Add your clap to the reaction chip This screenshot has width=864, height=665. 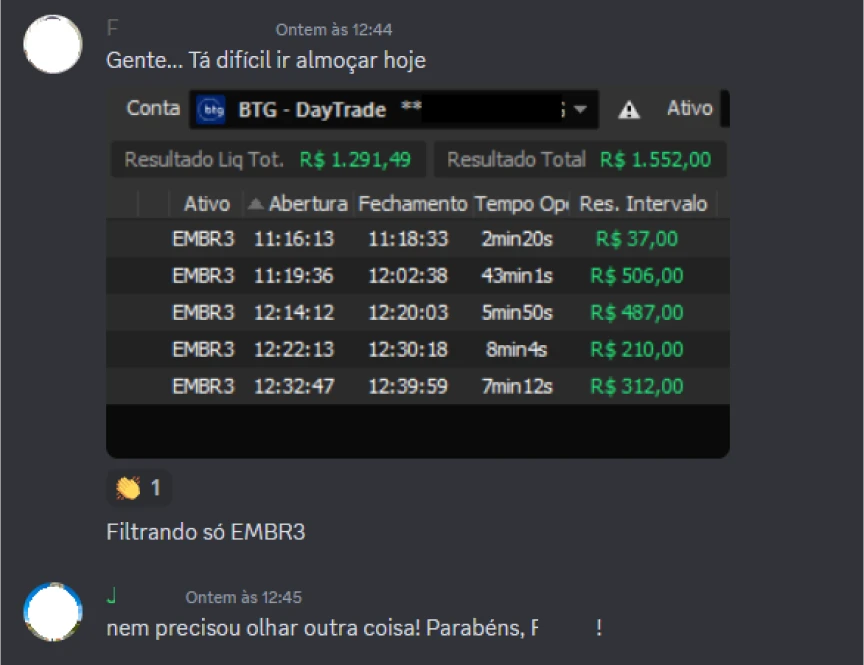pos(139,488)
